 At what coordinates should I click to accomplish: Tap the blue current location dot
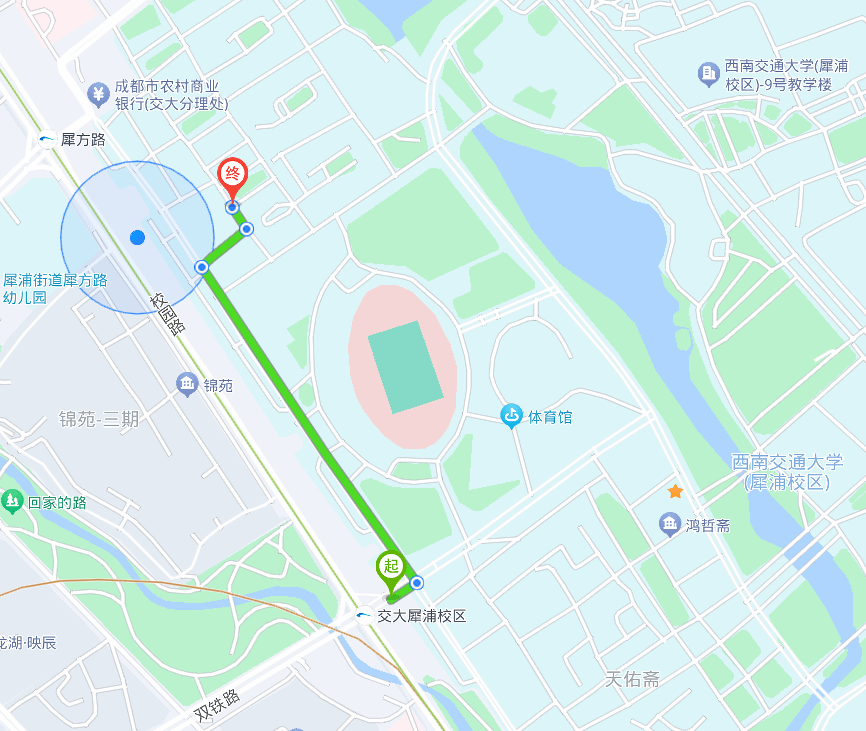pyautogui.click(x=138, y=237)
